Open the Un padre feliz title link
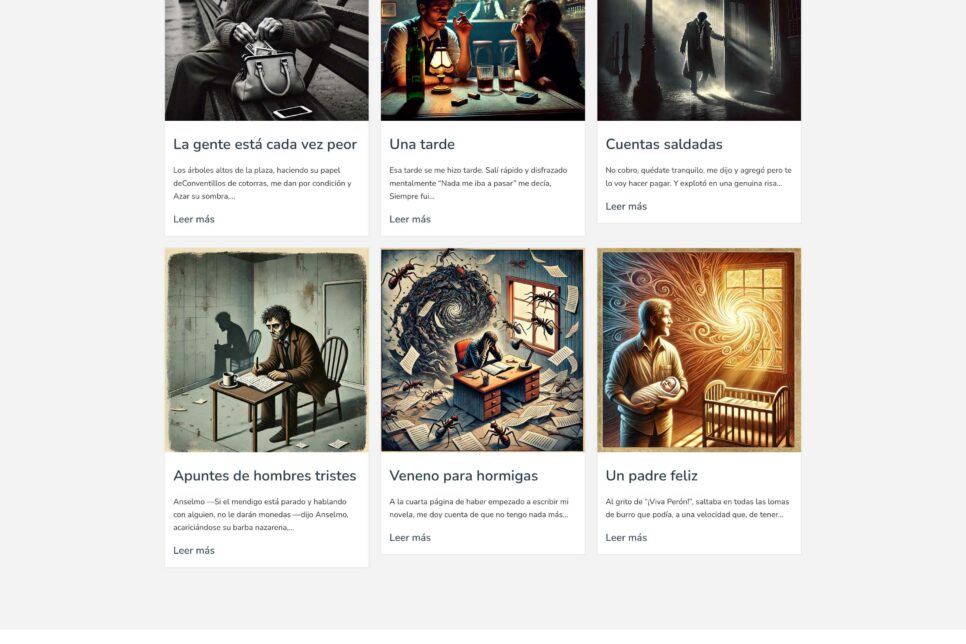Image resolution: width=966 pixels, height=644 pixels. point(652,475)
